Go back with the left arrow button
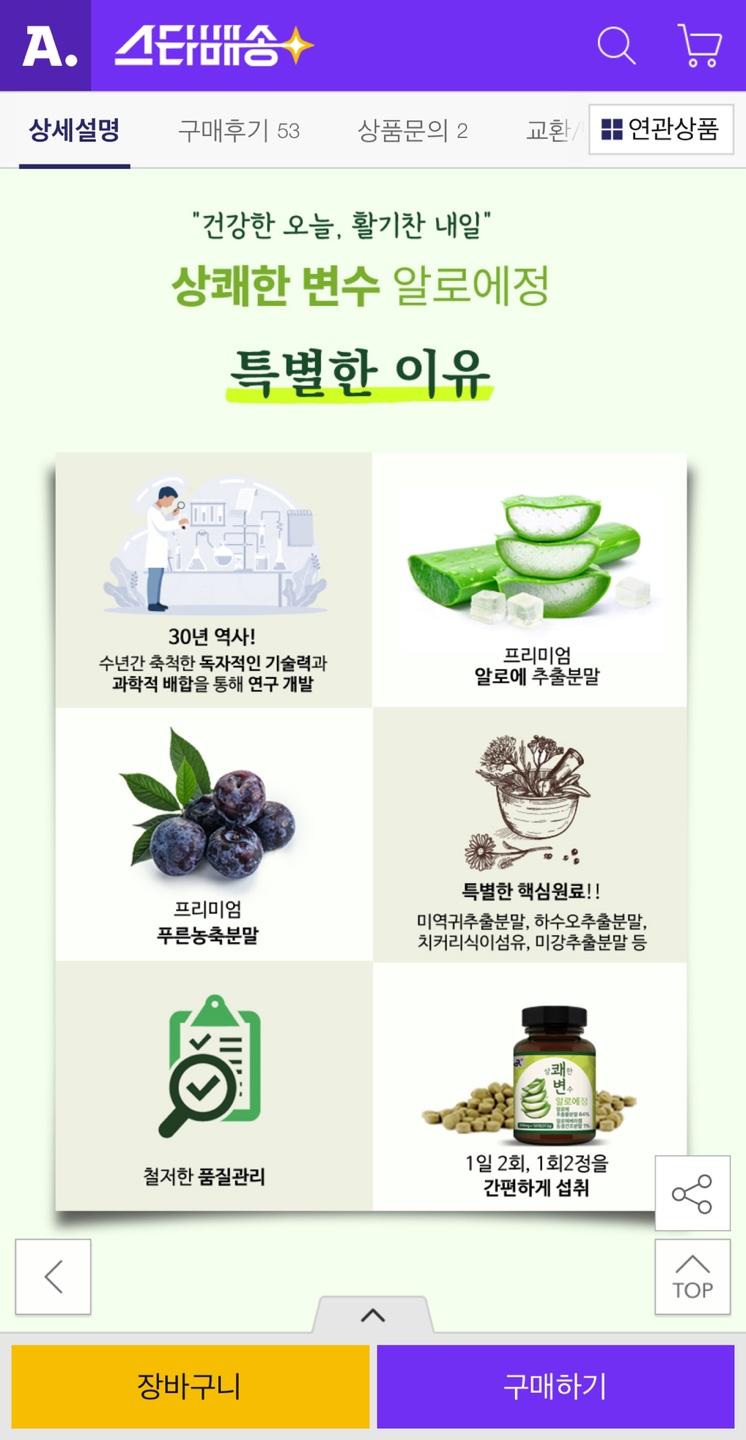Image resolution: width=746 pixels, height=1440 pixels. 53,1277
